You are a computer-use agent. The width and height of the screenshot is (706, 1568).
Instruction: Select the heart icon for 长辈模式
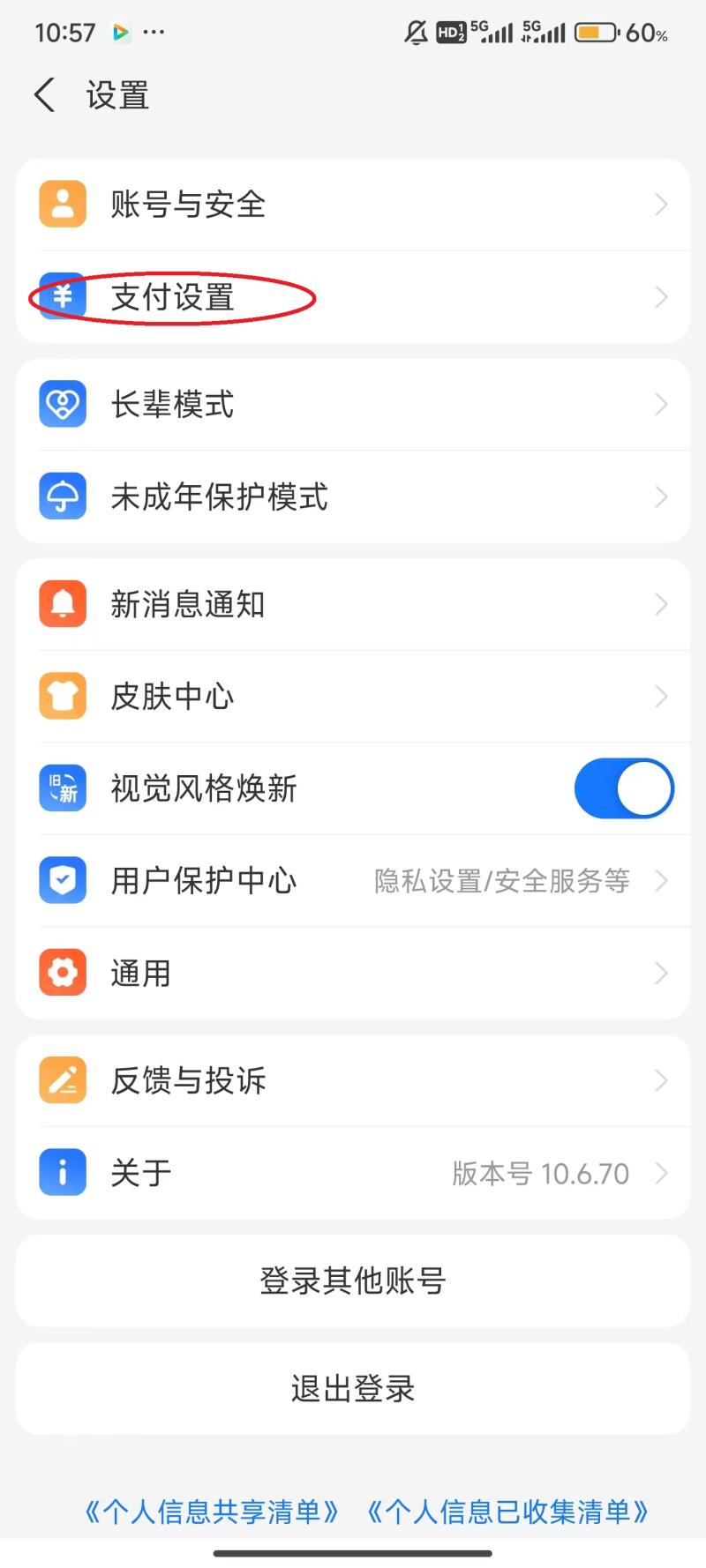coord(62,404)
